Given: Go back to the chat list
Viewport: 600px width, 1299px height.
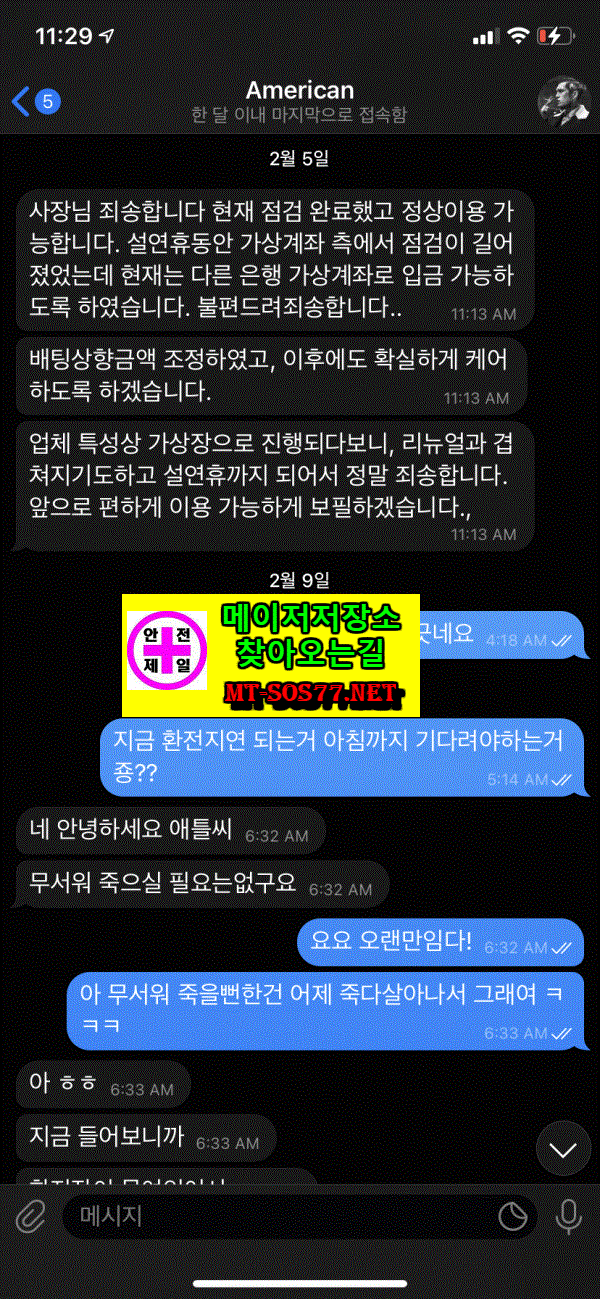Looking at the screenshot, I should (x=35, y=101).
